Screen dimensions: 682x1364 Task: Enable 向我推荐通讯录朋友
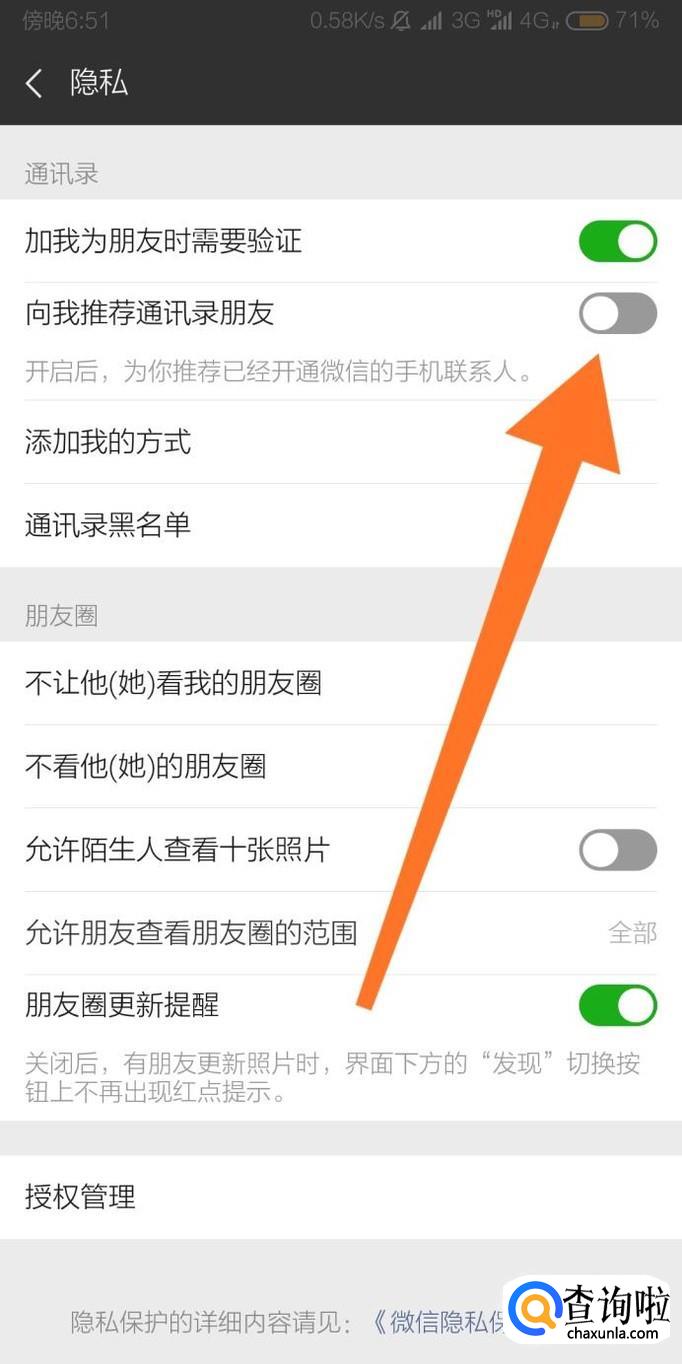617,314
